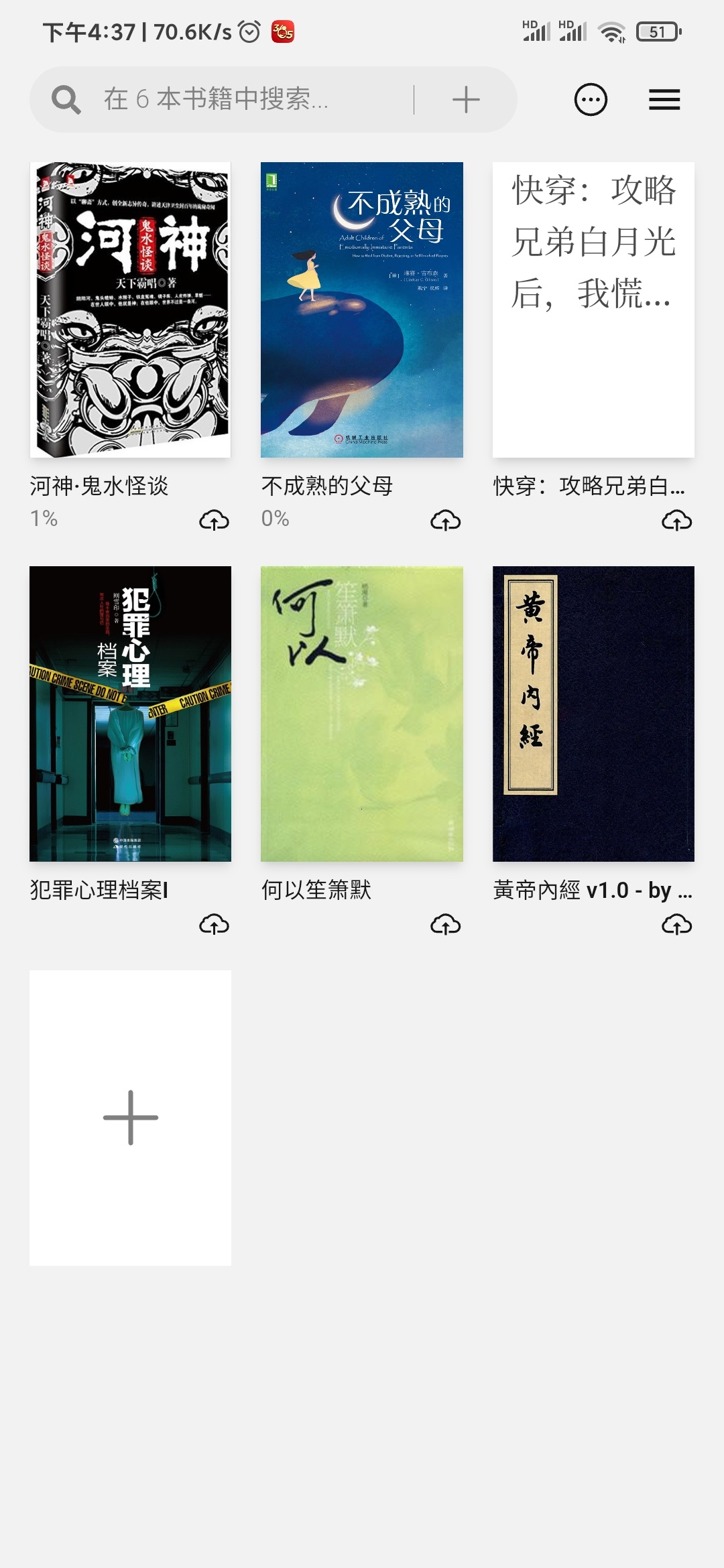Image resolution: width=724 pixels, height=1568 pixels.
Task: Cloud sync 不成熟的父母 to backup
Action: [x=444, y=521]
